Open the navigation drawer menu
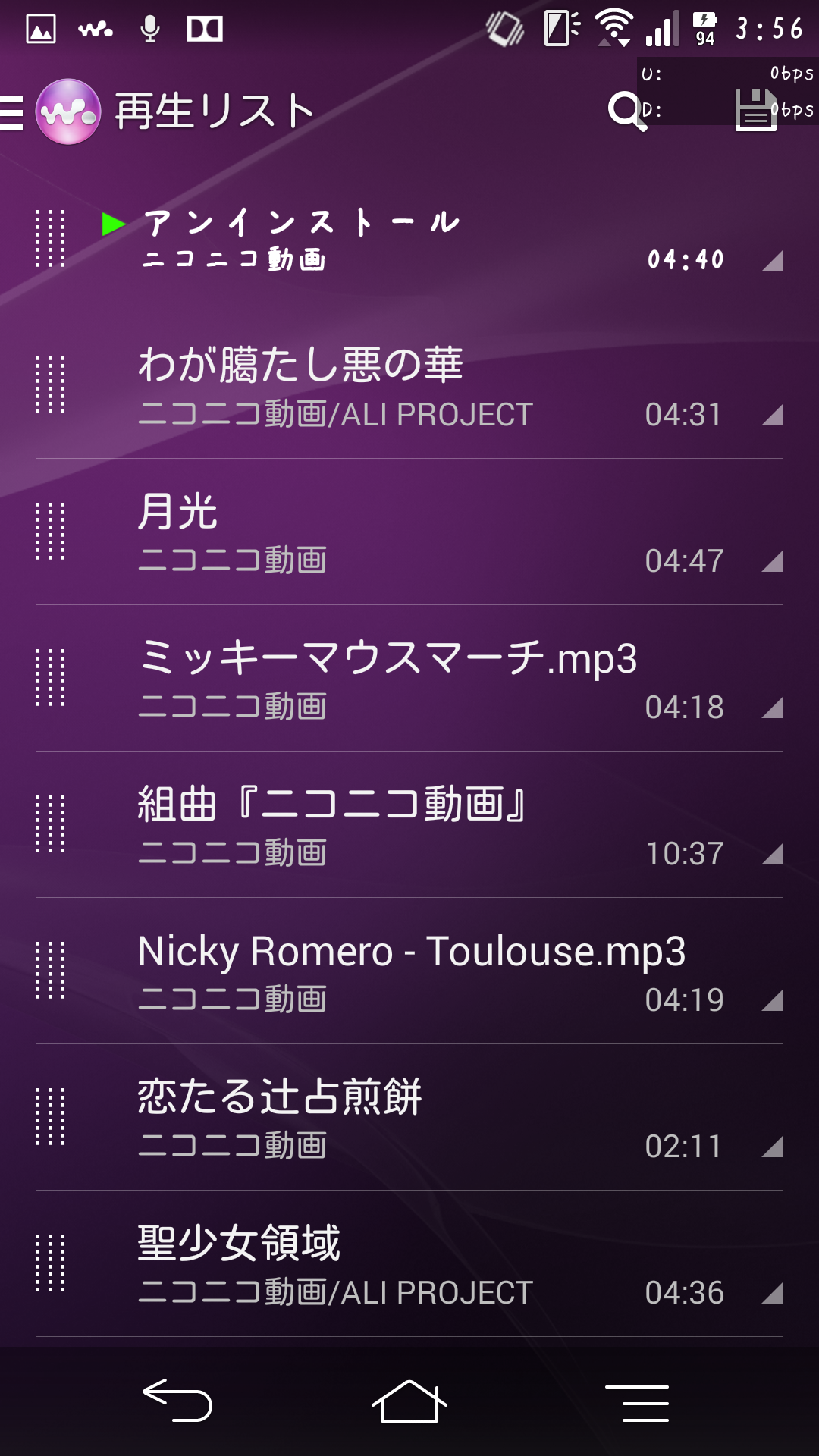This screenshot has height=1456, width=819. 12,112
